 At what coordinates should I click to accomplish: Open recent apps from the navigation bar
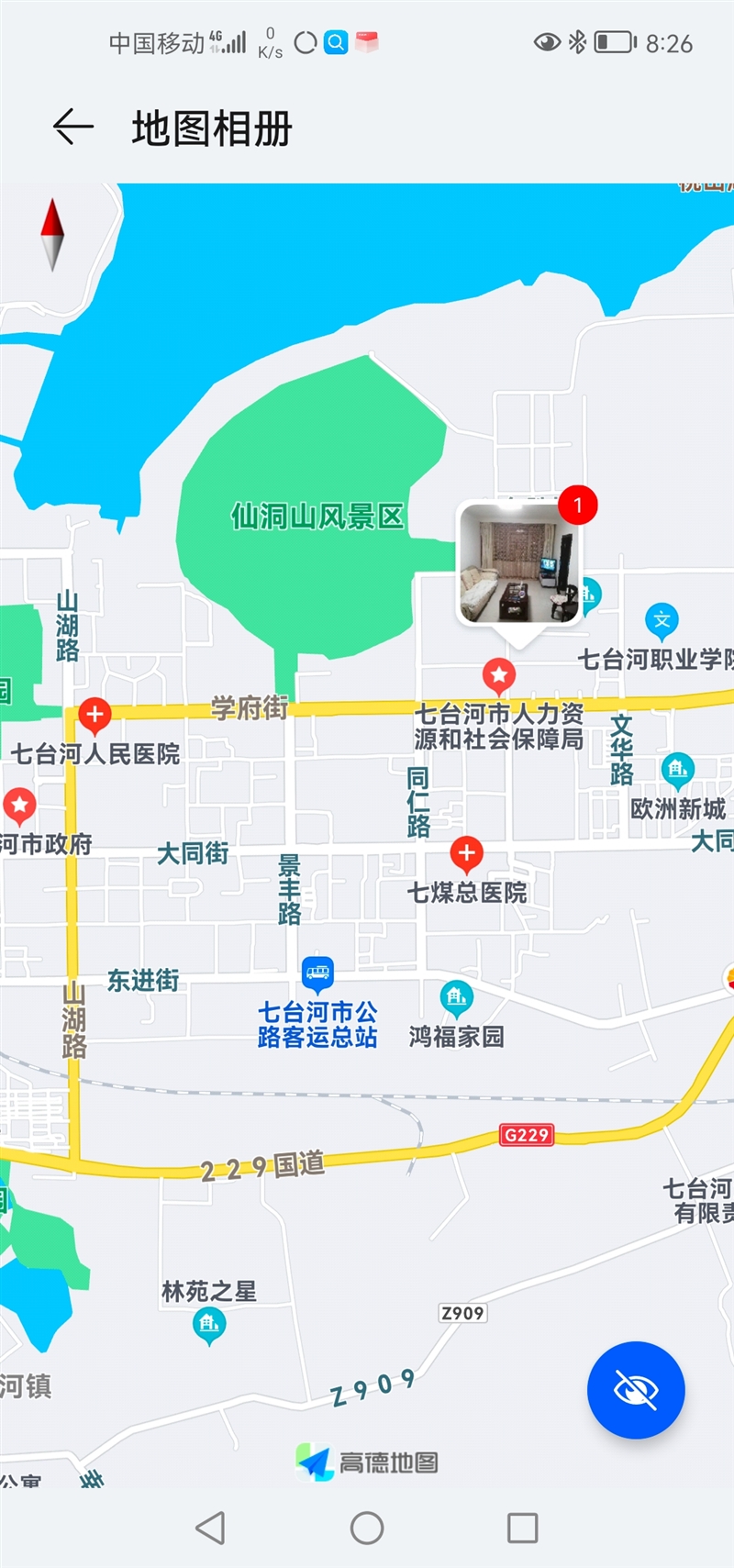[523, 1528]
